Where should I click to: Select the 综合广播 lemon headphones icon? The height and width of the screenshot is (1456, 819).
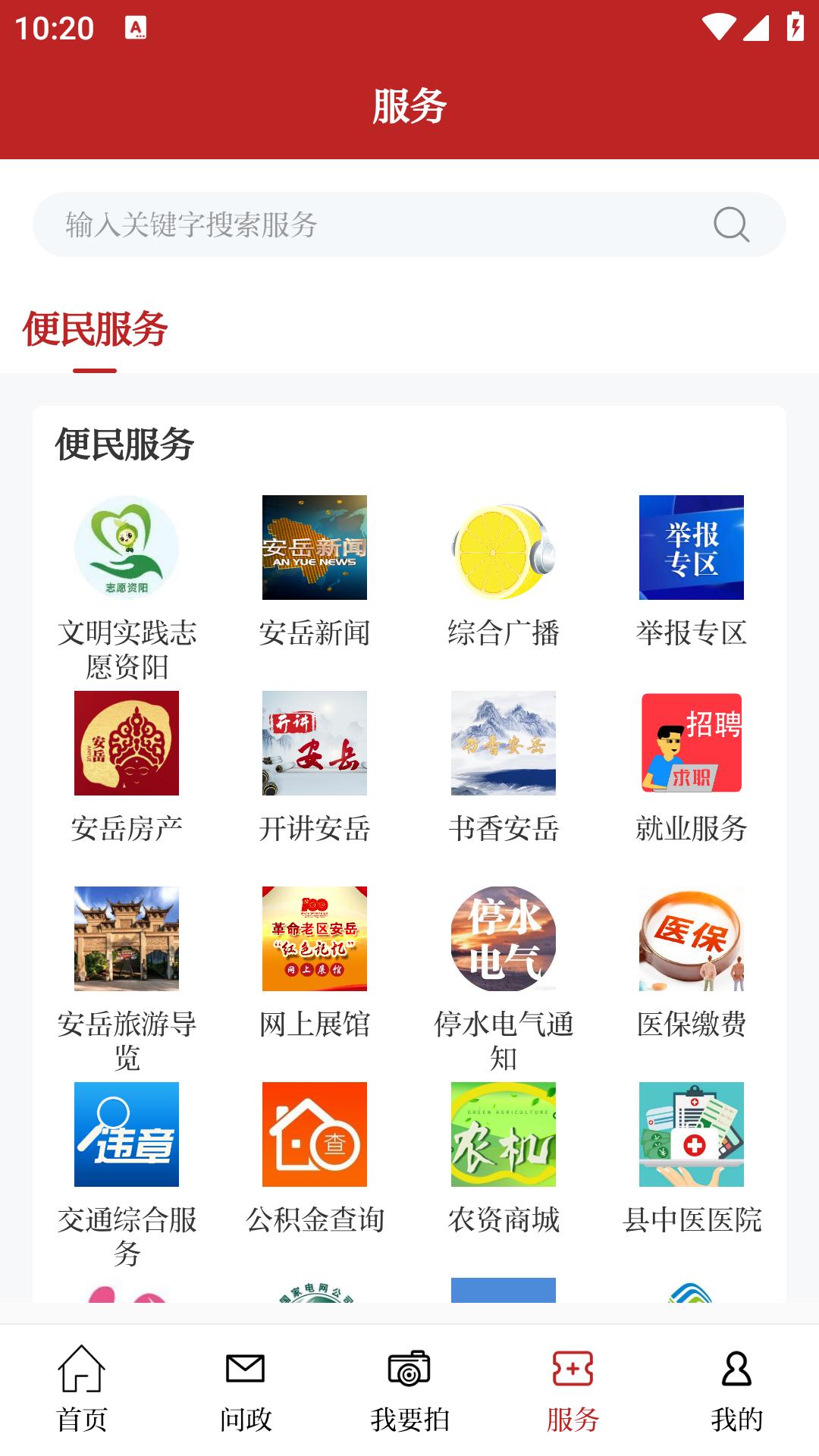pos(504,548)
